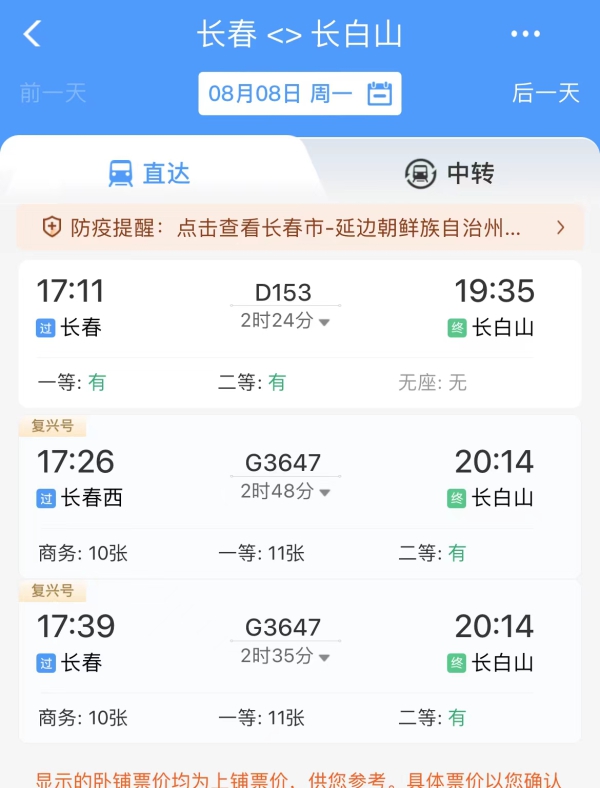The image size is (600, 788).
Task: Switch to the 直达 direct tab
Action: tap(150, 173)
